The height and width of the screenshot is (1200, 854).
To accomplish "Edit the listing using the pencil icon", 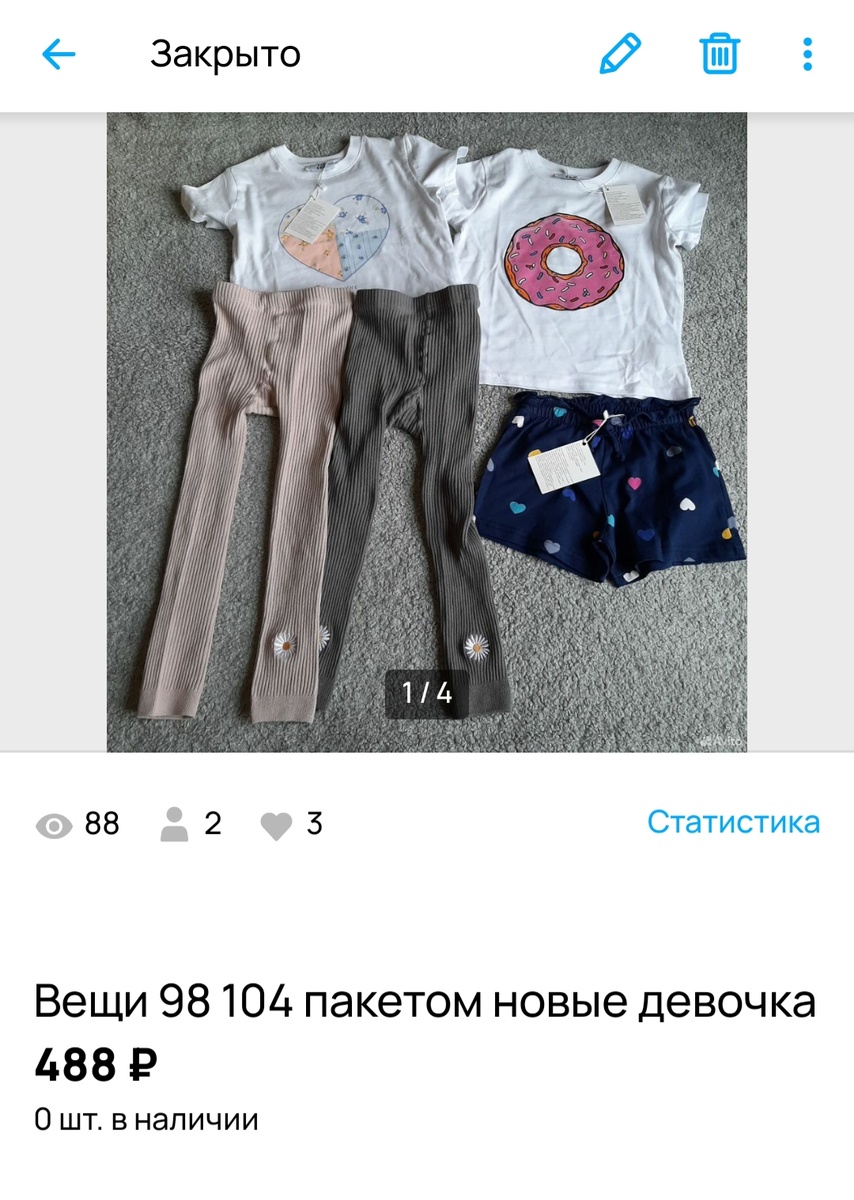I will click(x=620, y=53).
